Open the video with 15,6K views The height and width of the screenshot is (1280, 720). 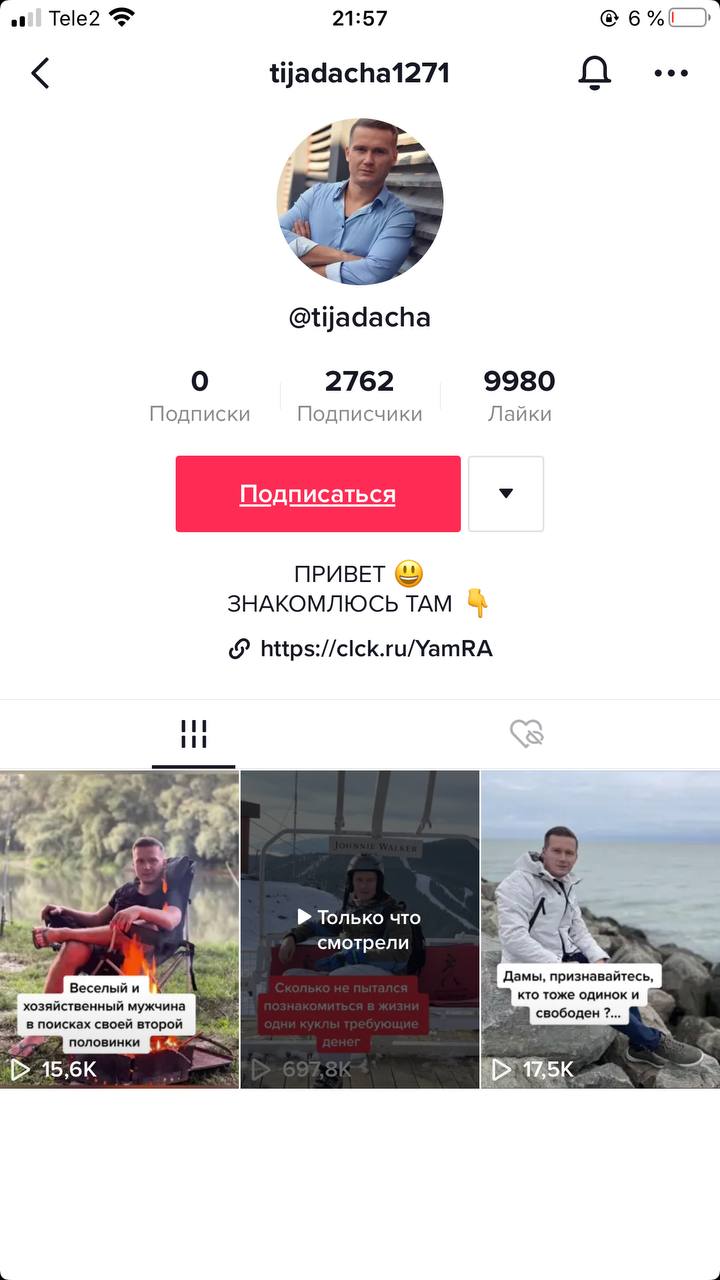click(120, 929)
